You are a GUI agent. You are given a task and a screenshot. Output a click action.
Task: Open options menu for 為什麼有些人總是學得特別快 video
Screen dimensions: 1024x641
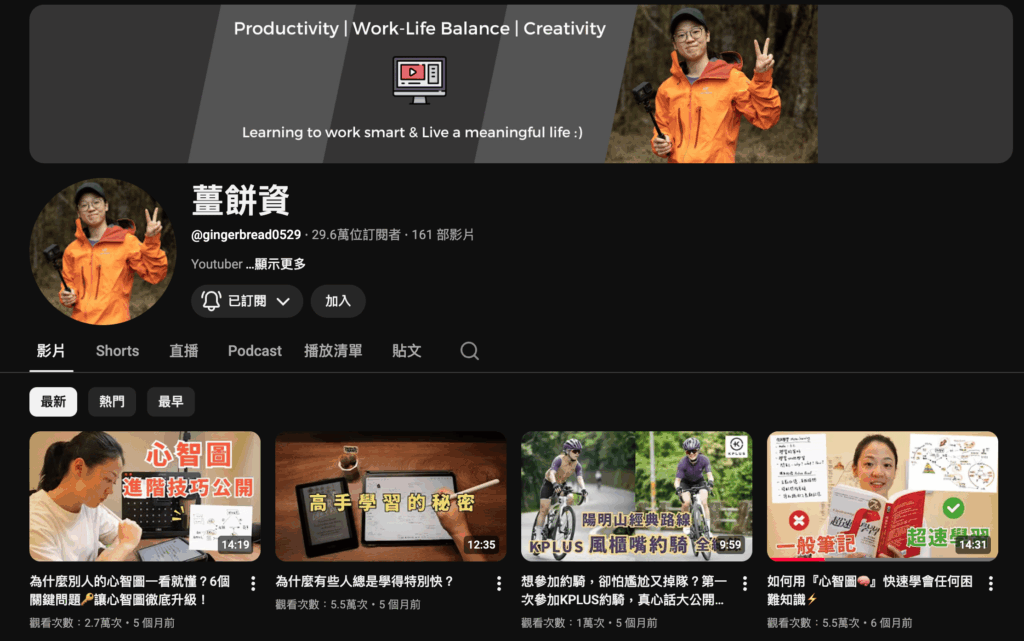499,583
